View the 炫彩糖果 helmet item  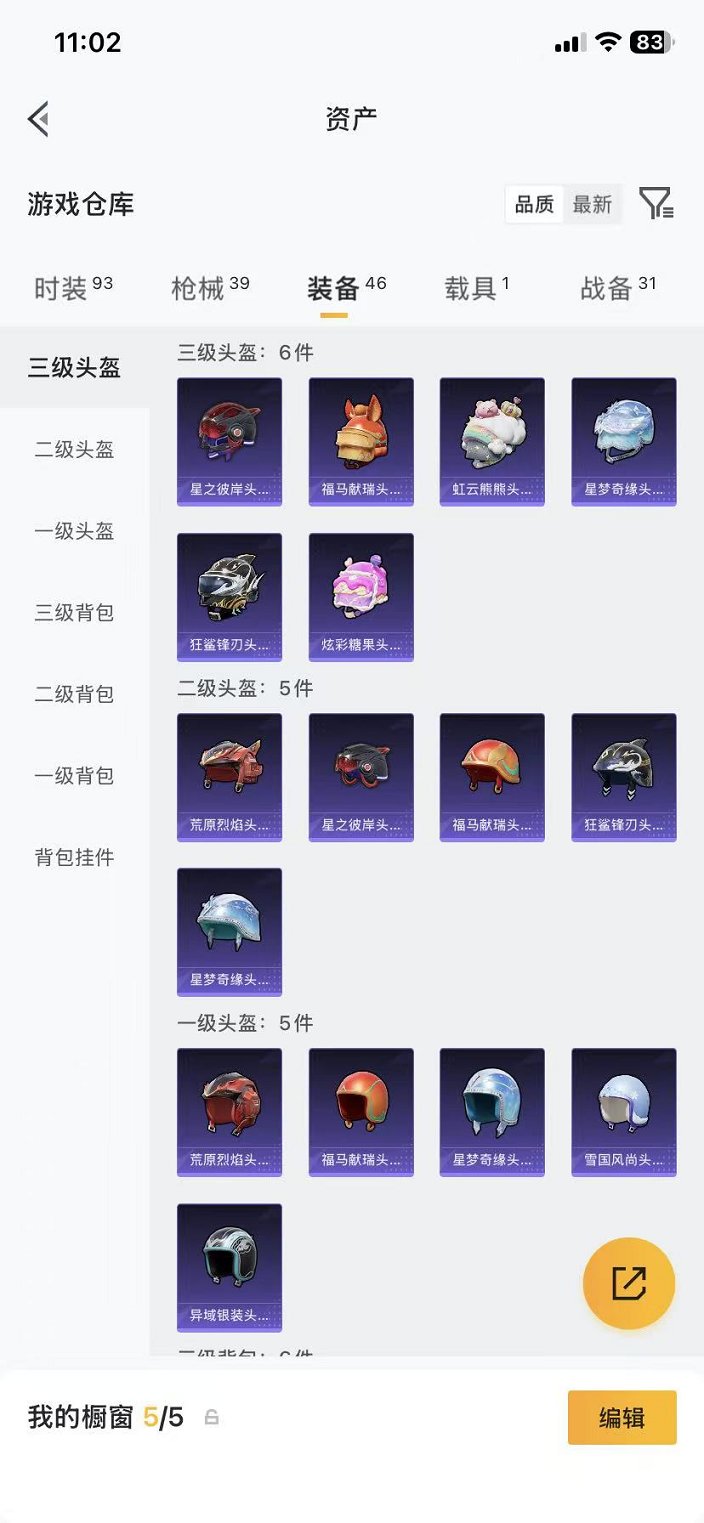click(x=361, y=597)
